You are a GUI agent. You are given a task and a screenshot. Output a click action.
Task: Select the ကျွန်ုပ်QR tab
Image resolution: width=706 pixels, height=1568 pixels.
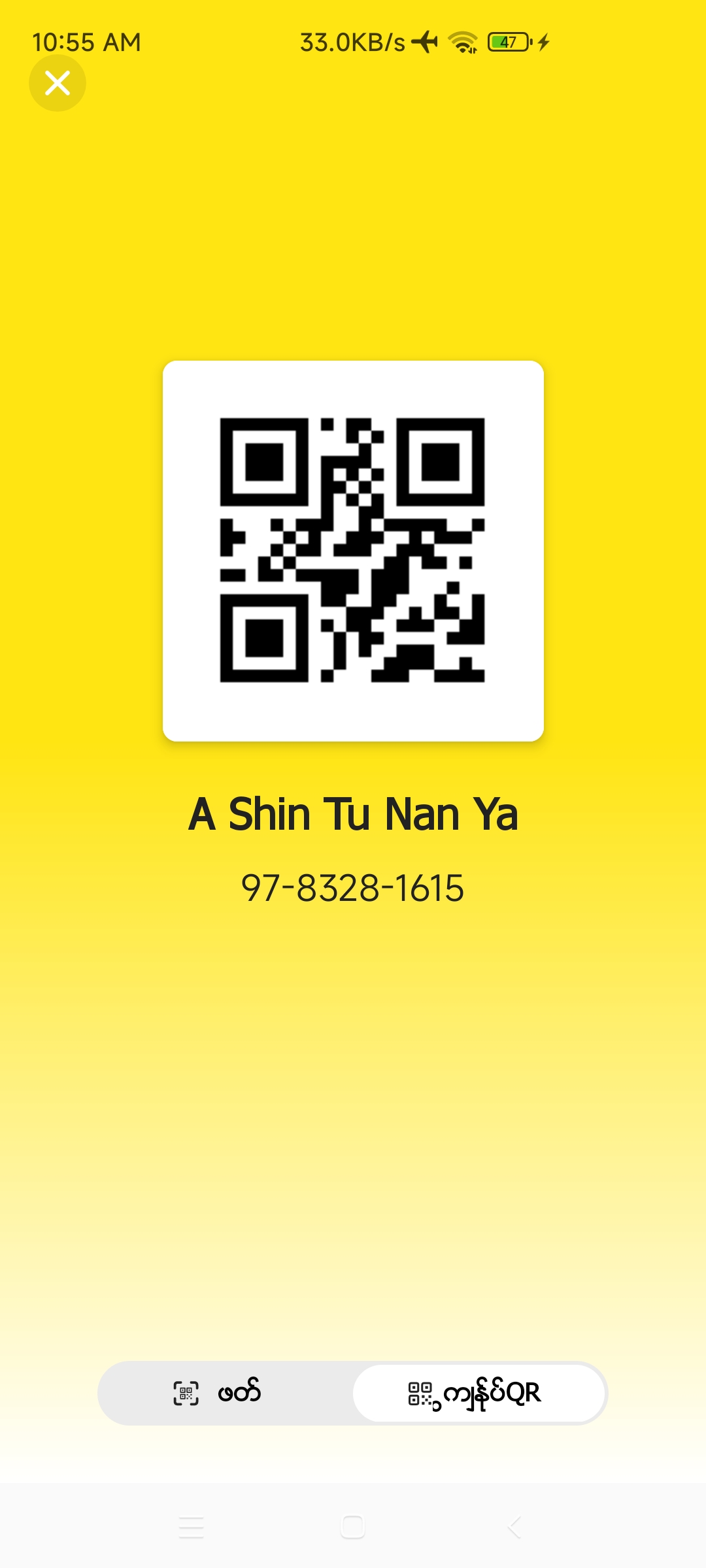click(479, 1393)
